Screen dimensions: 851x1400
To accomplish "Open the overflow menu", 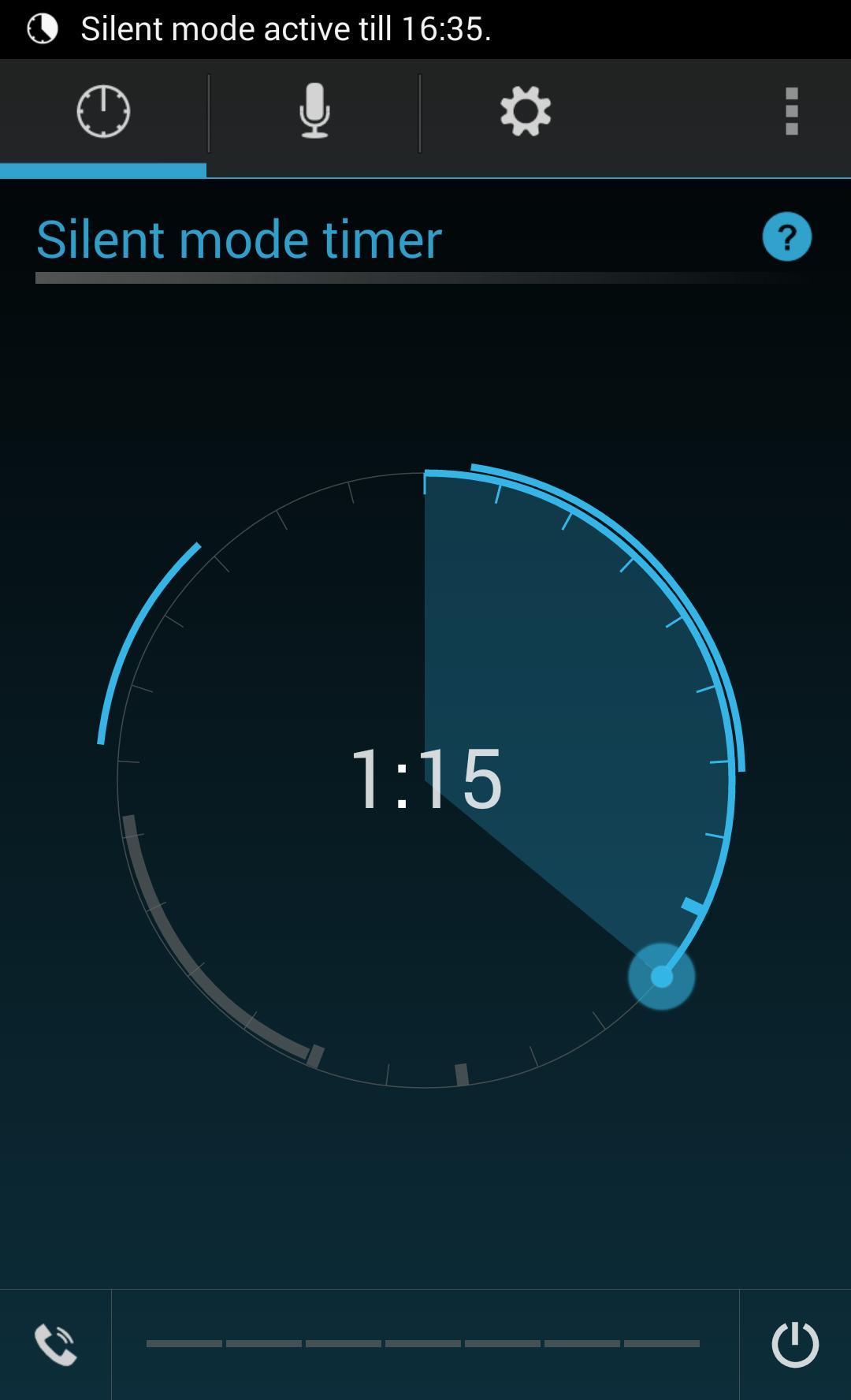I will click(792, 112).
